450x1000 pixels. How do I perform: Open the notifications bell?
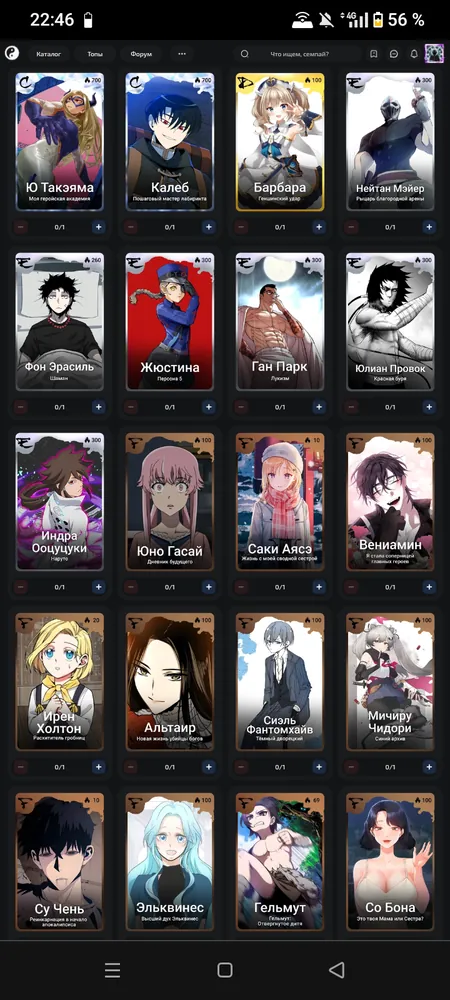414,54
